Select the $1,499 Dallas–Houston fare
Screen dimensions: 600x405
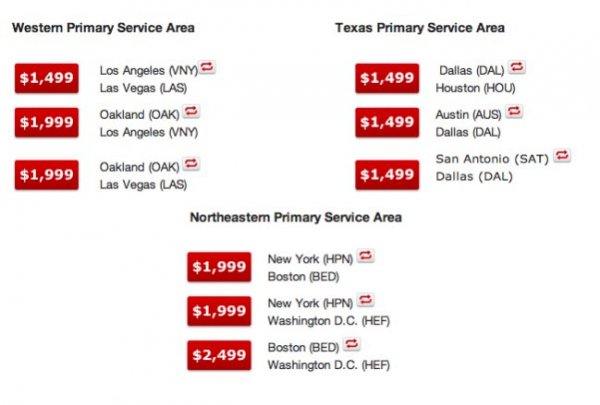coord(387,78)
